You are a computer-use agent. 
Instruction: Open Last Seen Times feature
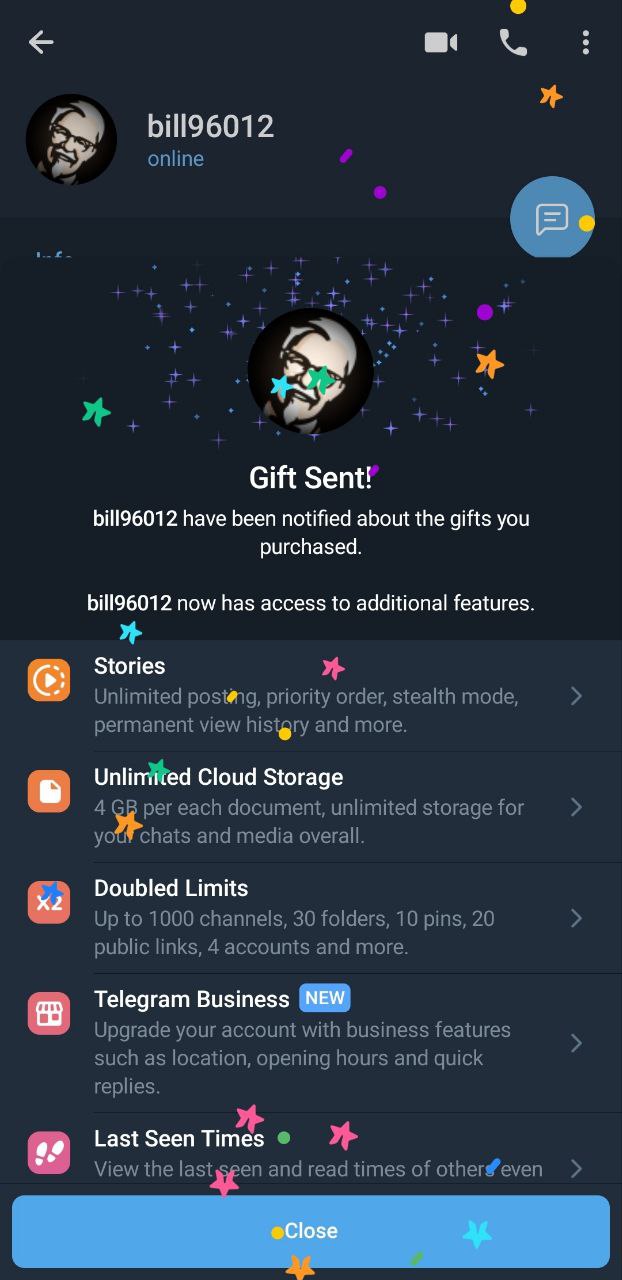click(x=310, y=1152)
